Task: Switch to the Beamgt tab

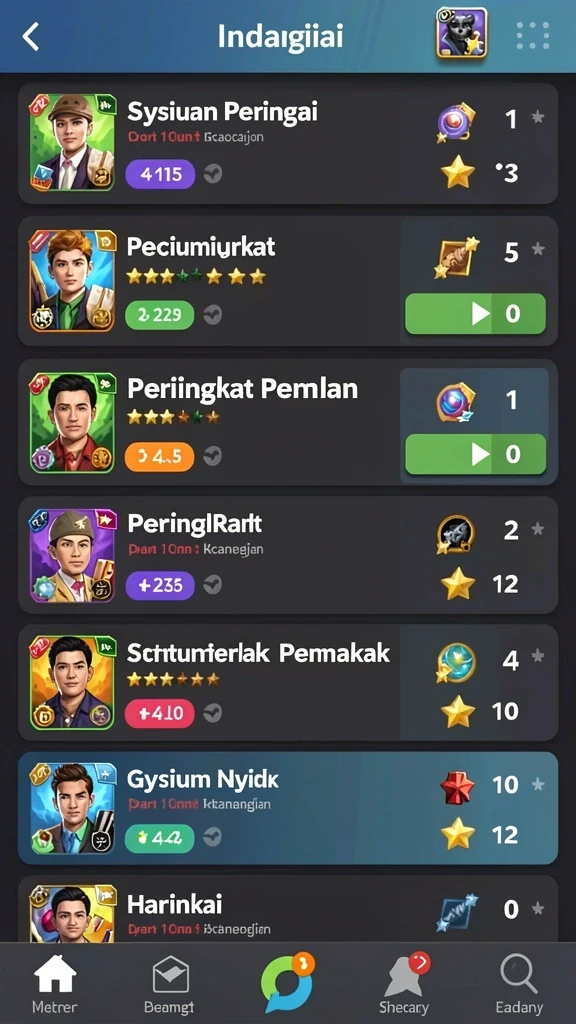Action: coord(170,983)
